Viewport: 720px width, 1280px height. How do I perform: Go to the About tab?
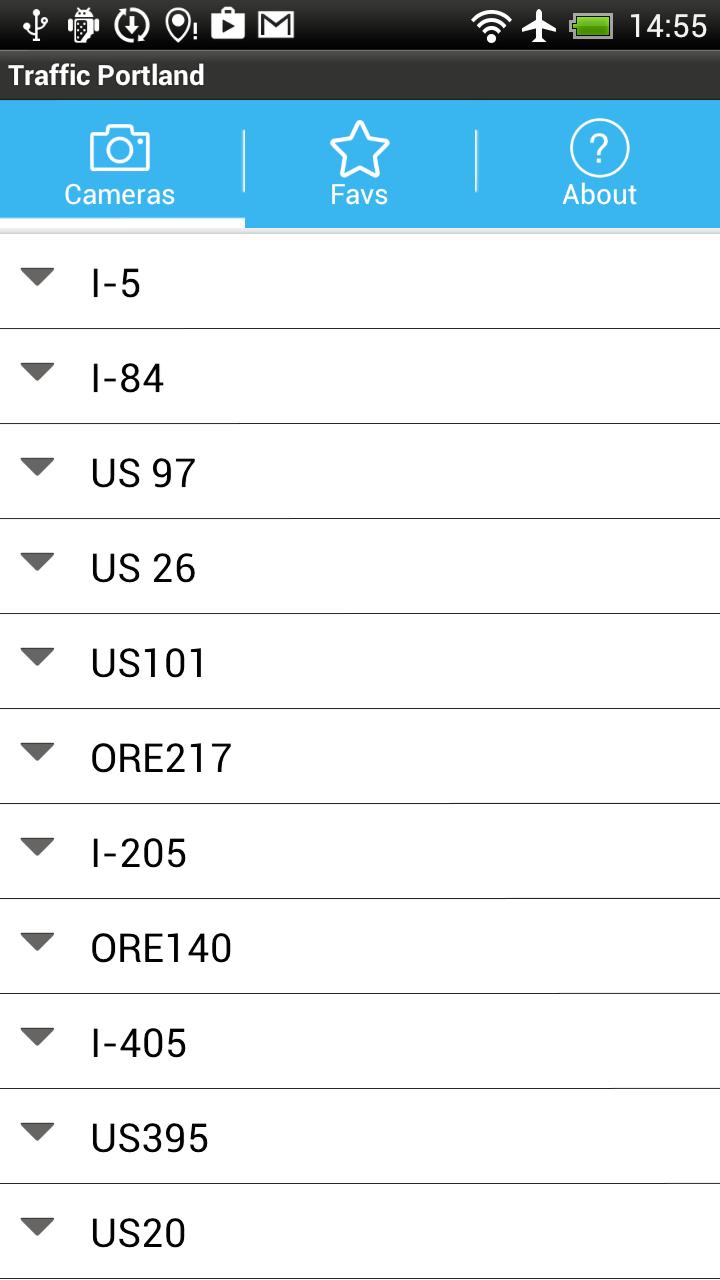click(x=599, y=165)
